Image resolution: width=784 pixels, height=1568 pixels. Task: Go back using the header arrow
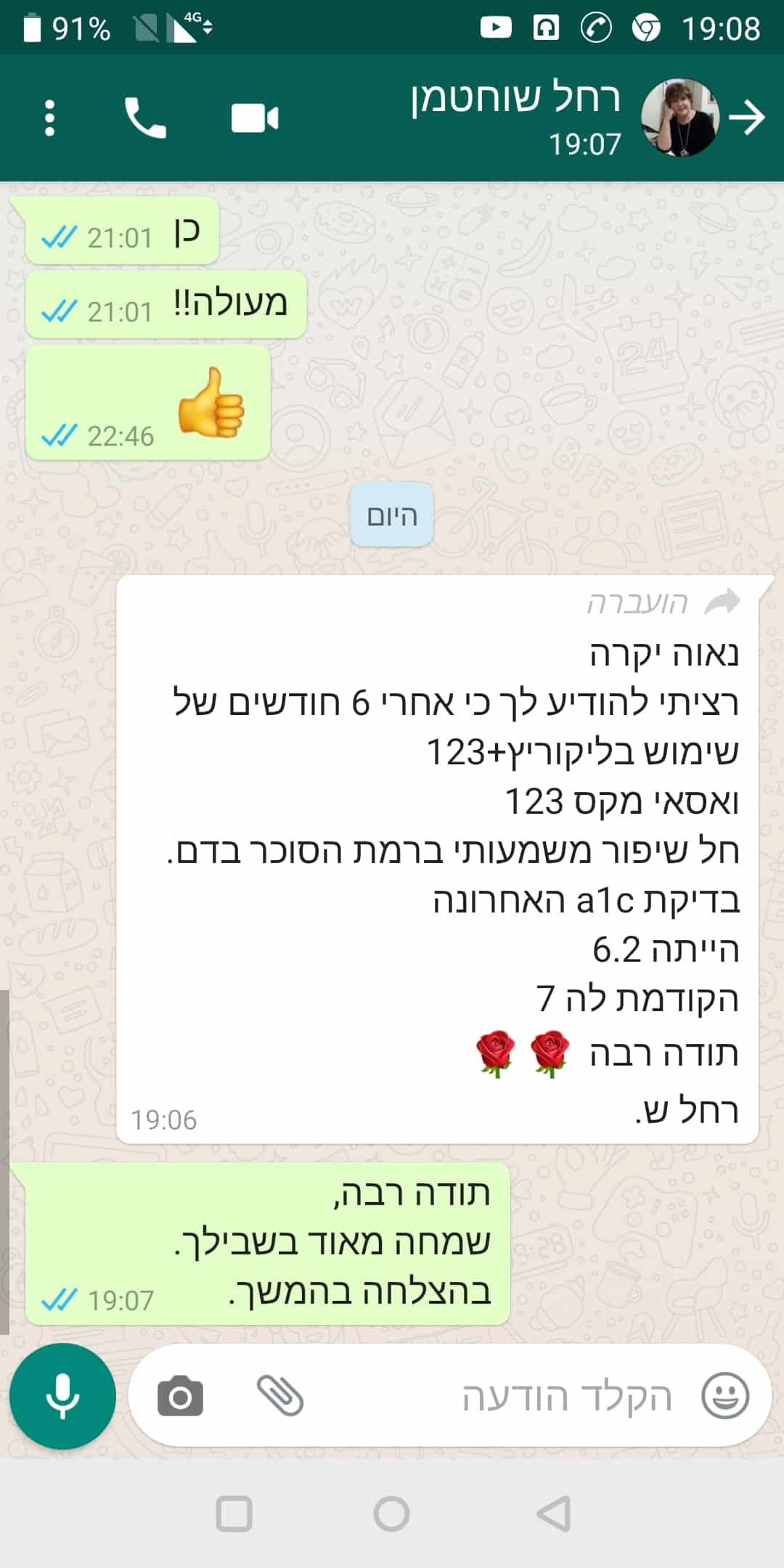tap(748, 118)
